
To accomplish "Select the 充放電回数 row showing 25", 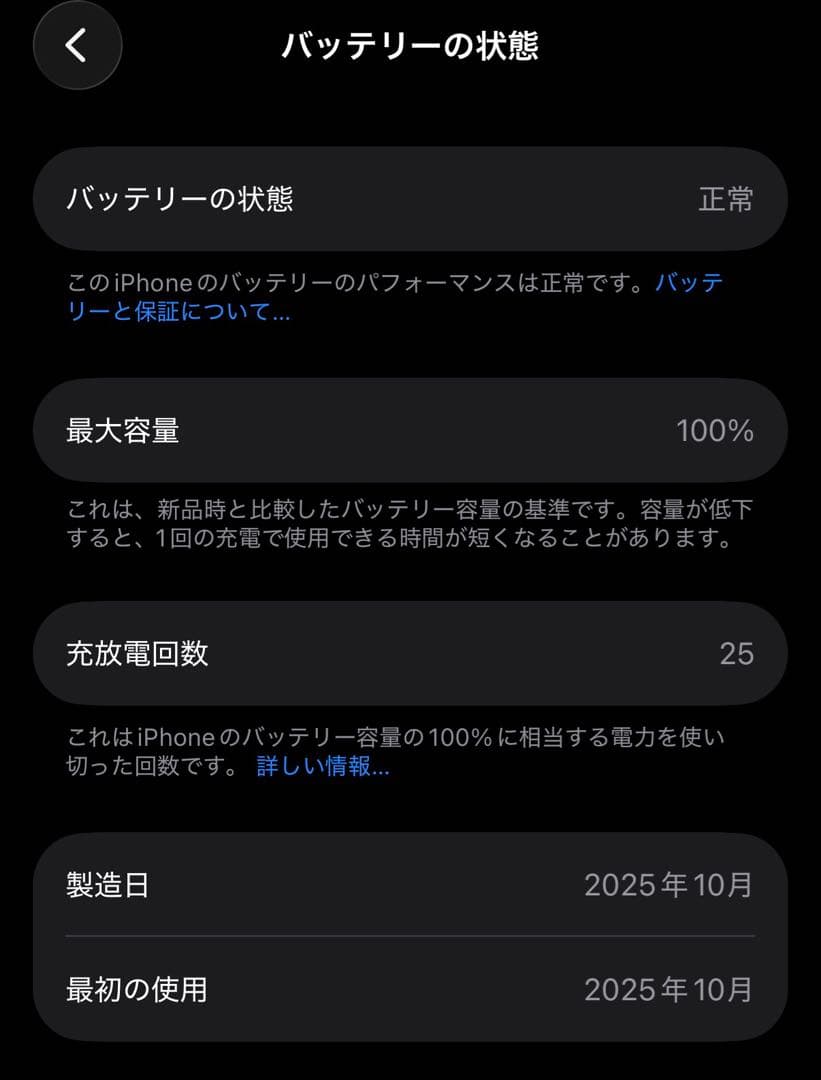I will pos(410,654).
